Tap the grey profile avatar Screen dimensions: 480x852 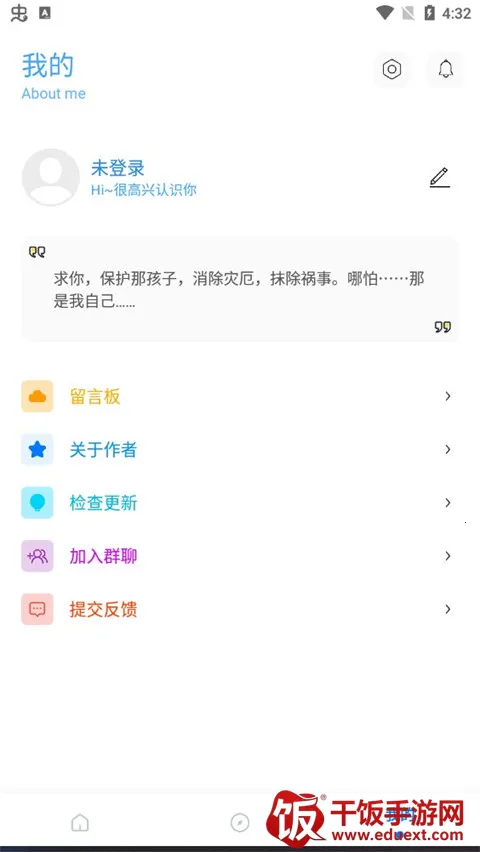51,178
